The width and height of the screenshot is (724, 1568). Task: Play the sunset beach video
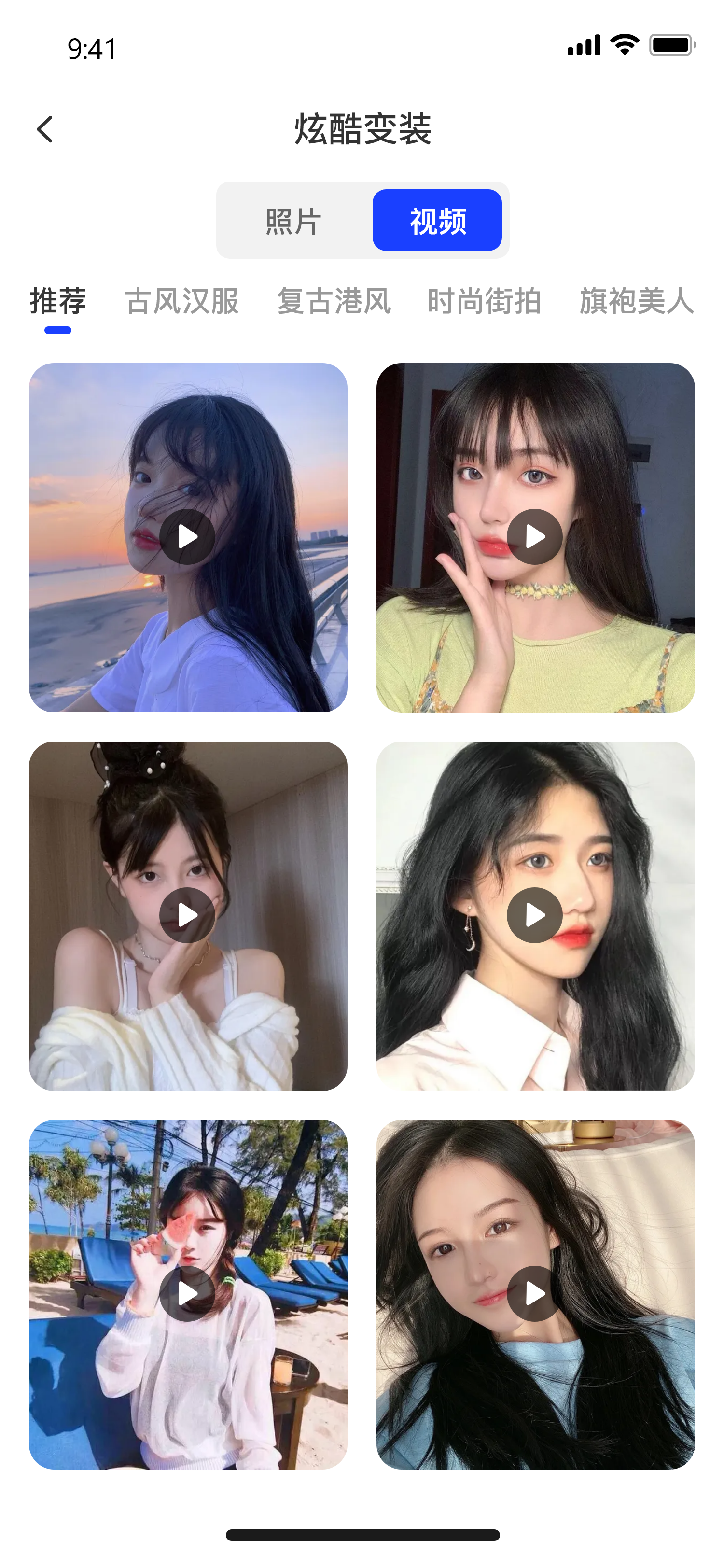pyautogui.click(x=187, y=537)
